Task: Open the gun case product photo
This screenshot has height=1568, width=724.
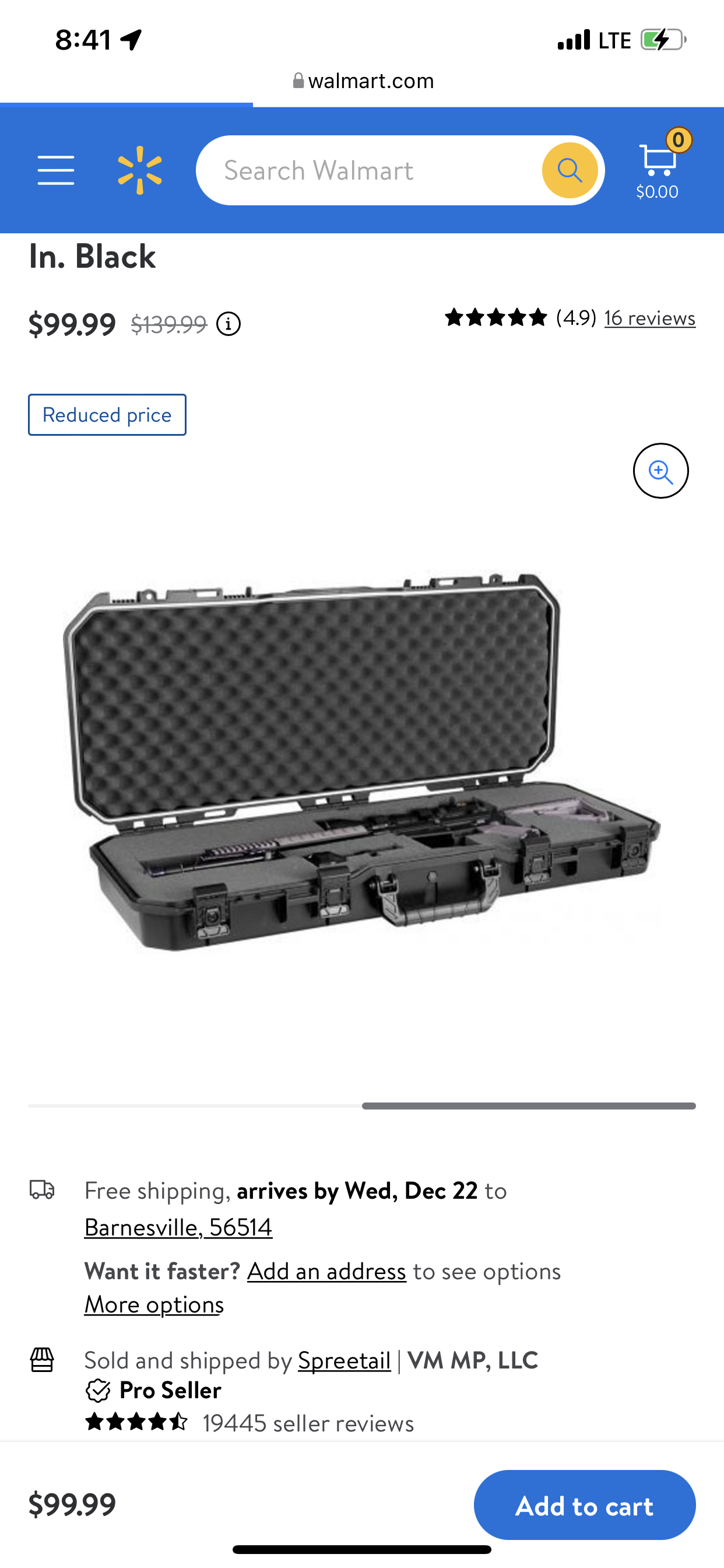Action: pyautogui.click(x=361, y=761)
